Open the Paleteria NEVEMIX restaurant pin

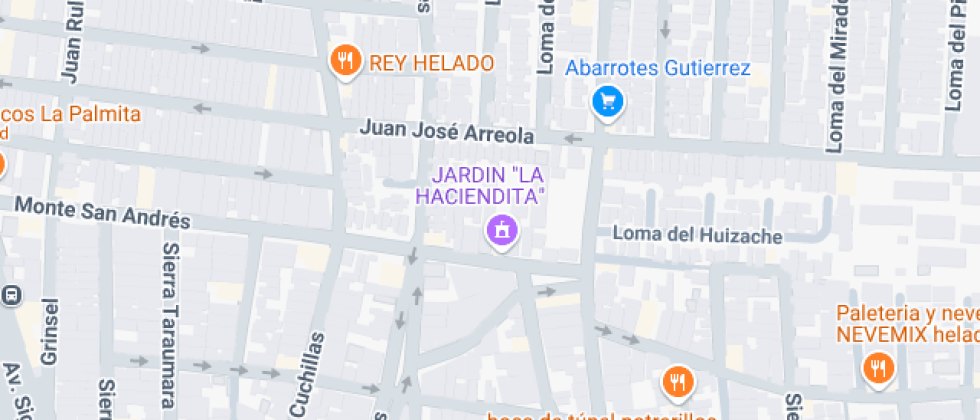point(878,368)
